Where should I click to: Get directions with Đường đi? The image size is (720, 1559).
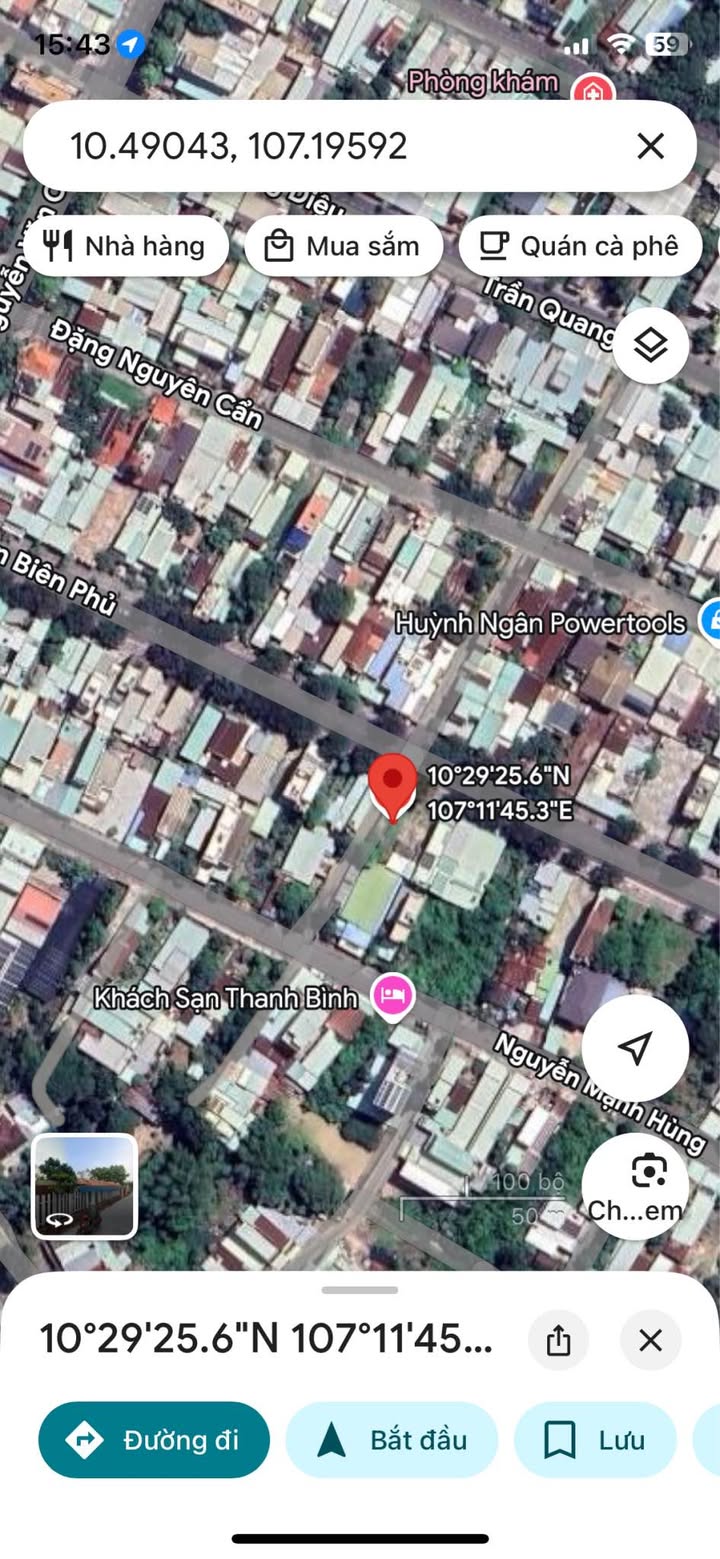pos(154,1440)
